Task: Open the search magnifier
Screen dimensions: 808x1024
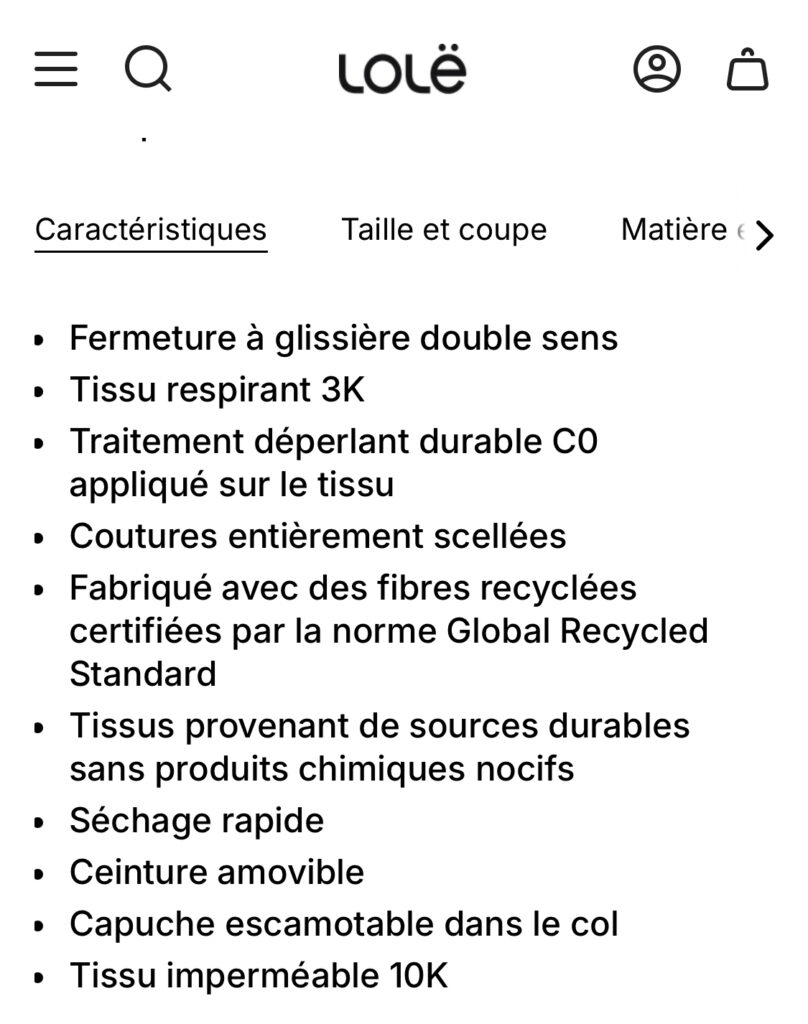Action: coord(148,69)
